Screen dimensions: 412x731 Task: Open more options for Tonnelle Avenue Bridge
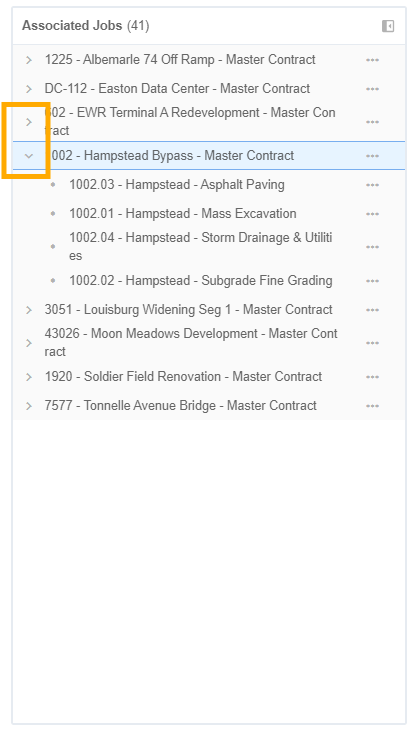[372, 406]
